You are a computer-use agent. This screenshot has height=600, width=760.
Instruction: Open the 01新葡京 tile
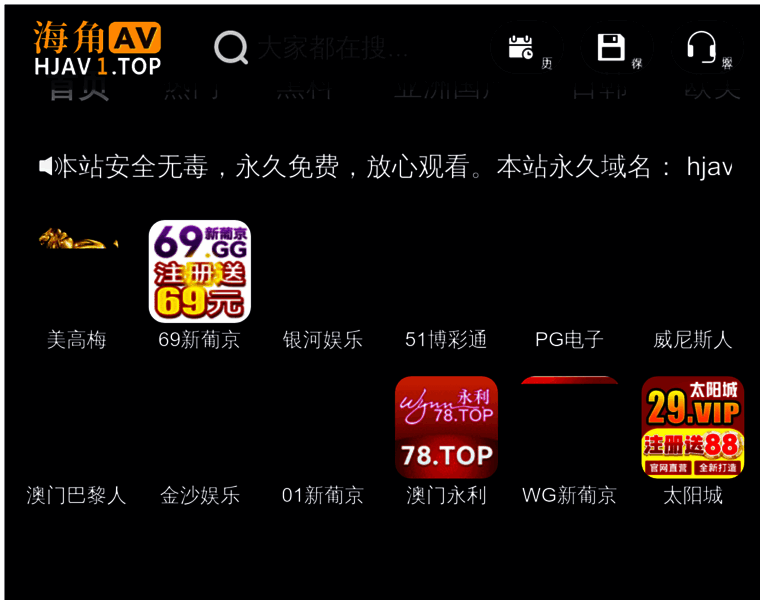(x=323, y=428)
